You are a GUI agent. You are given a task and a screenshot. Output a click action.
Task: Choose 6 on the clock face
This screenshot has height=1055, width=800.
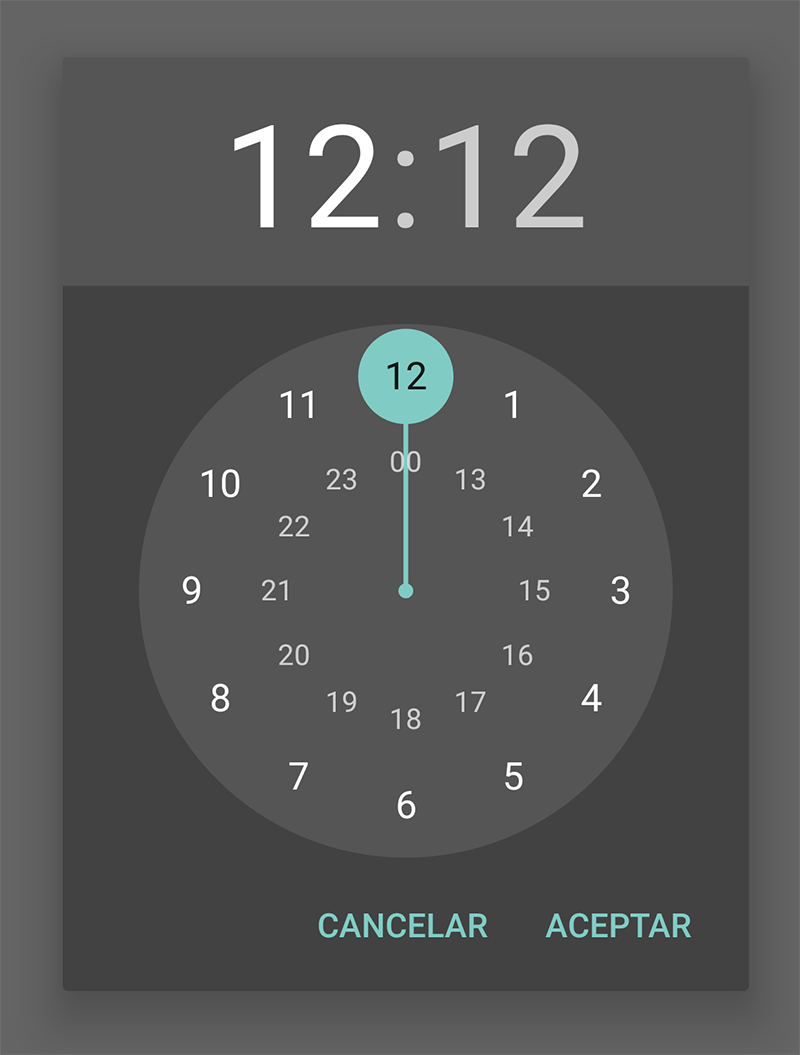[x=406, y=805]
